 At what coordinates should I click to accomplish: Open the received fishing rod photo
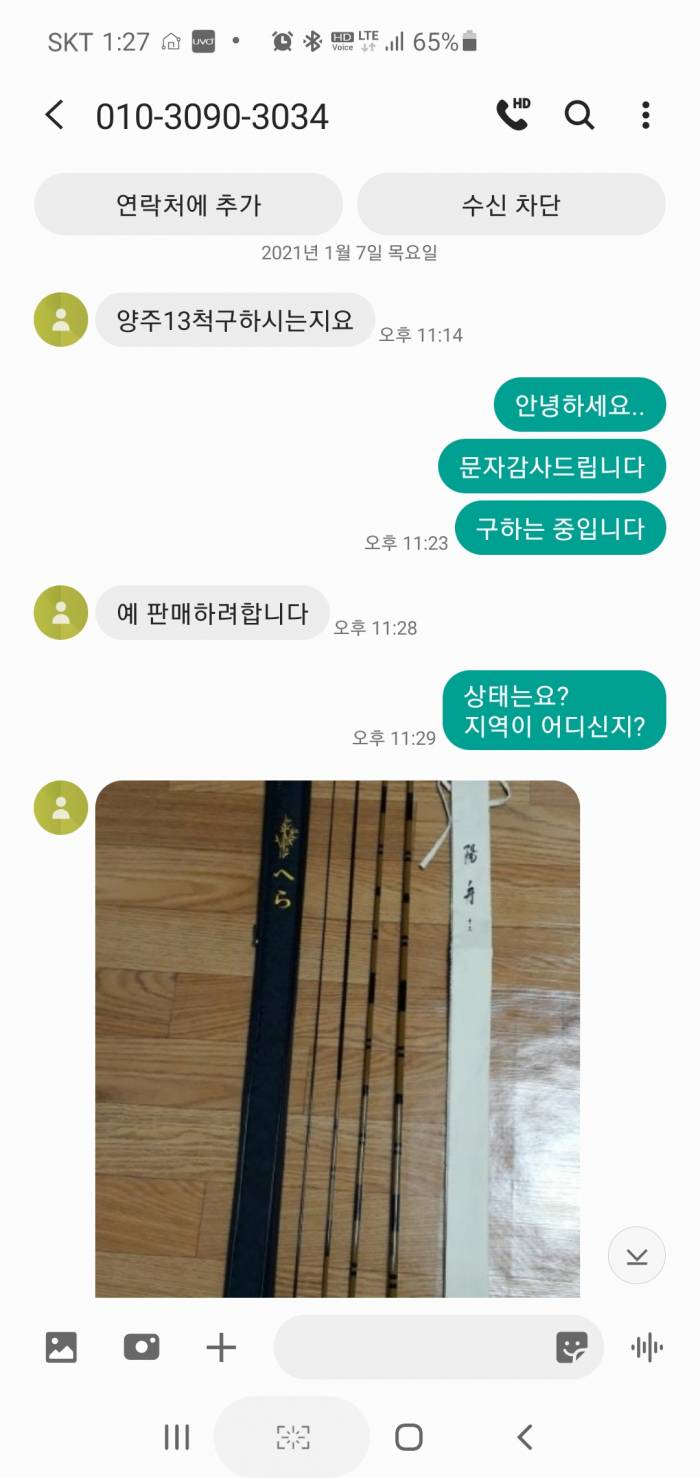click(x=337, y=1038)
